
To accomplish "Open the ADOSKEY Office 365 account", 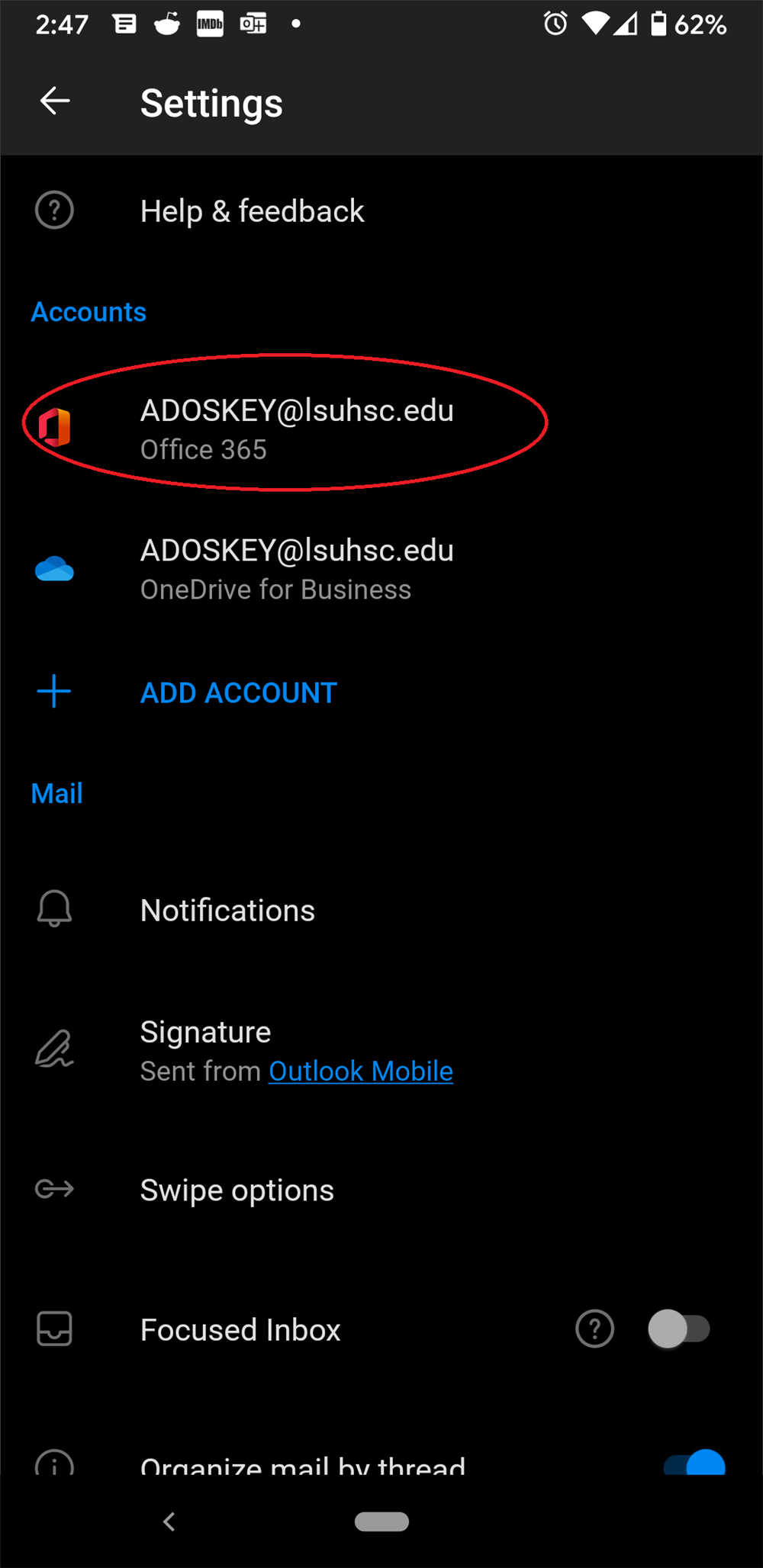I will (296, 429).
